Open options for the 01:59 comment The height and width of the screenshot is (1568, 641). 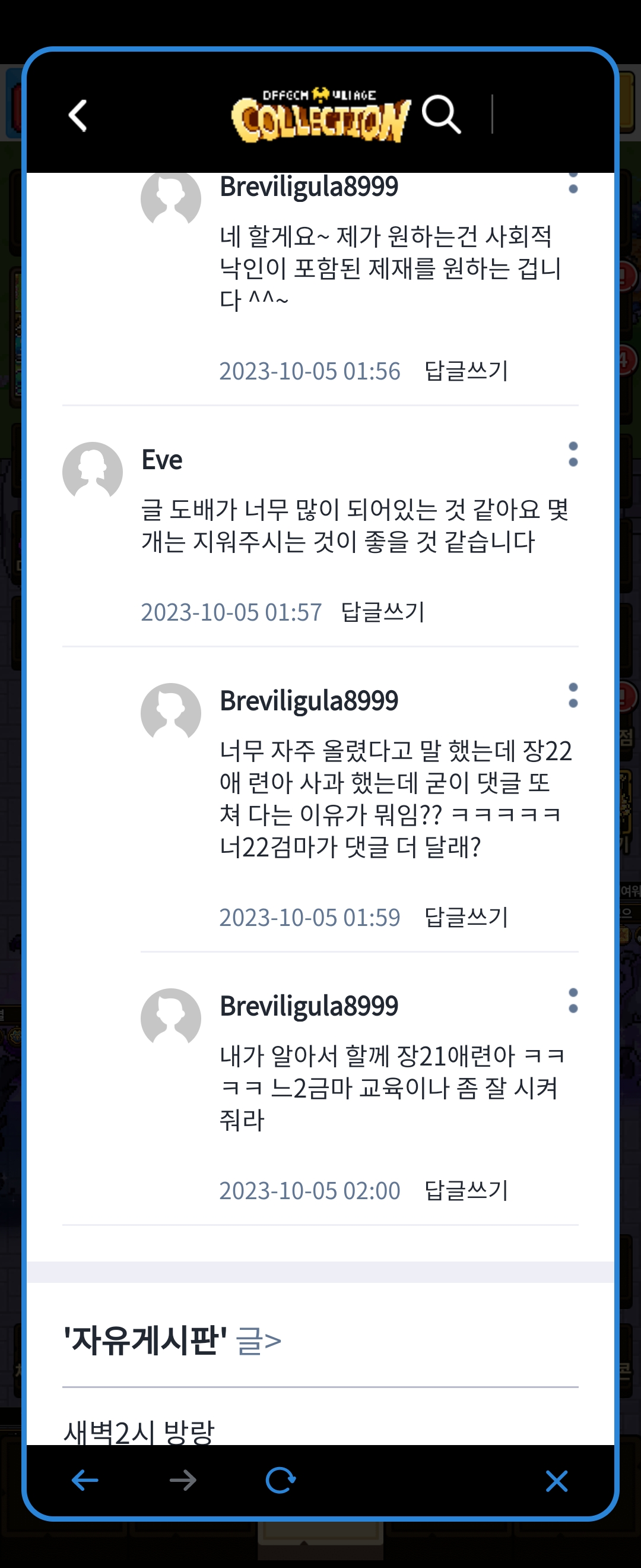[572, 696]
